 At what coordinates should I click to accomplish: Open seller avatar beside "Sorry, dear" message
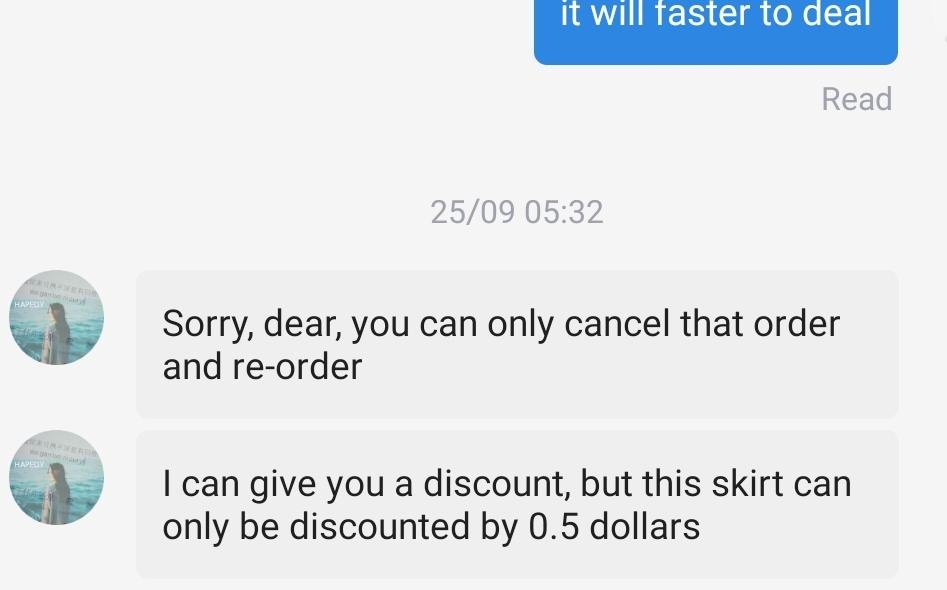(56, 318)
